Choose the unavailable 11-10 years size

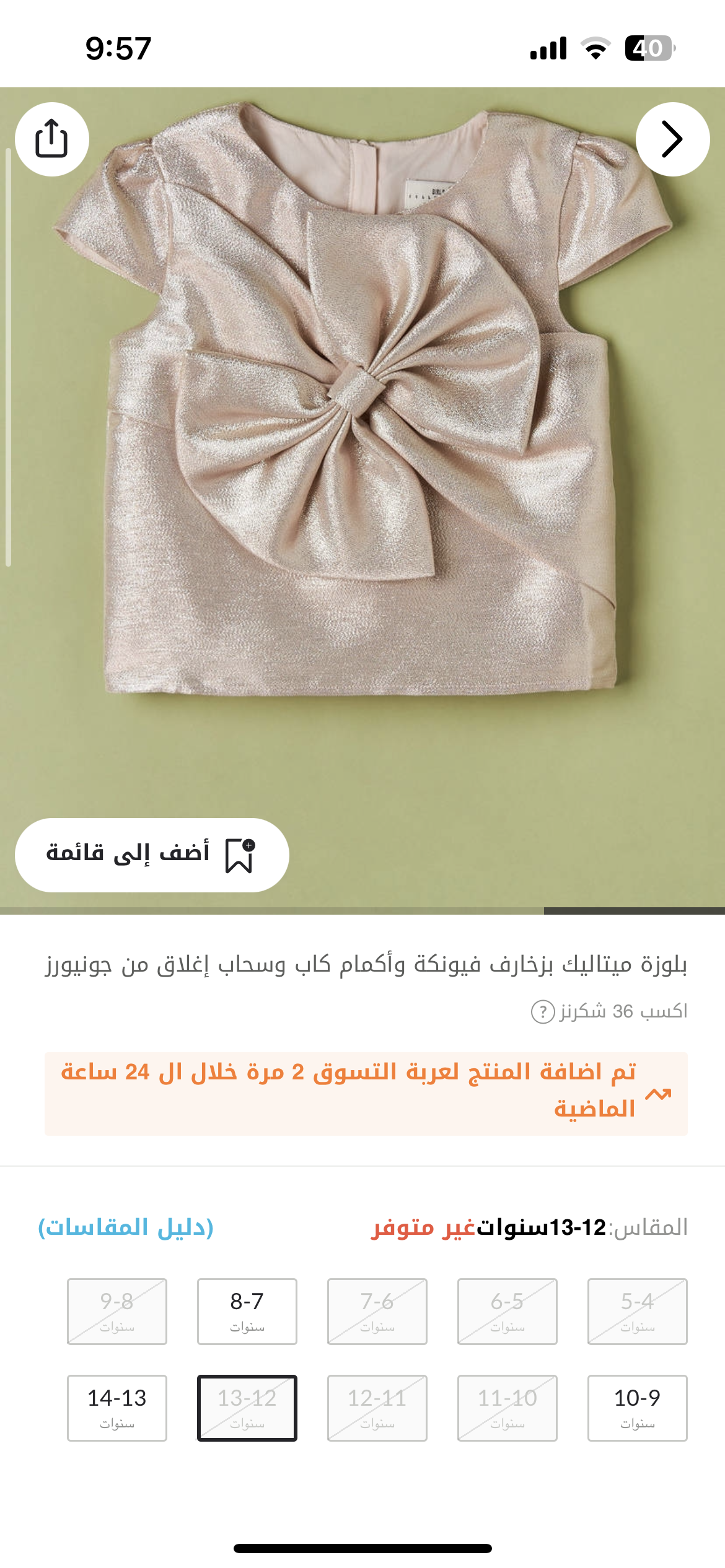[x=507, y=1408]
